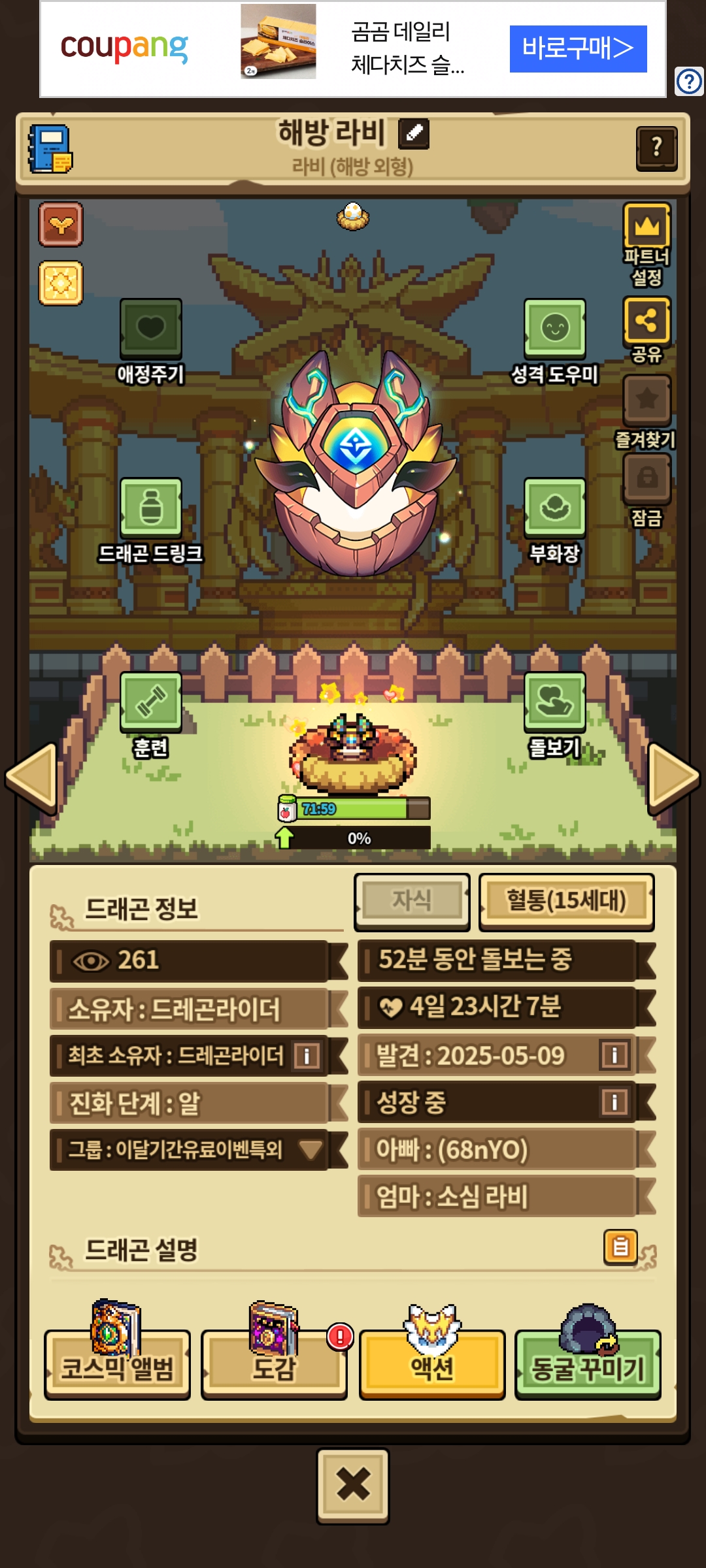Go to next dragon with right arrow
Viewport: 706px width, 1568px height.
[x=673, y=777]
